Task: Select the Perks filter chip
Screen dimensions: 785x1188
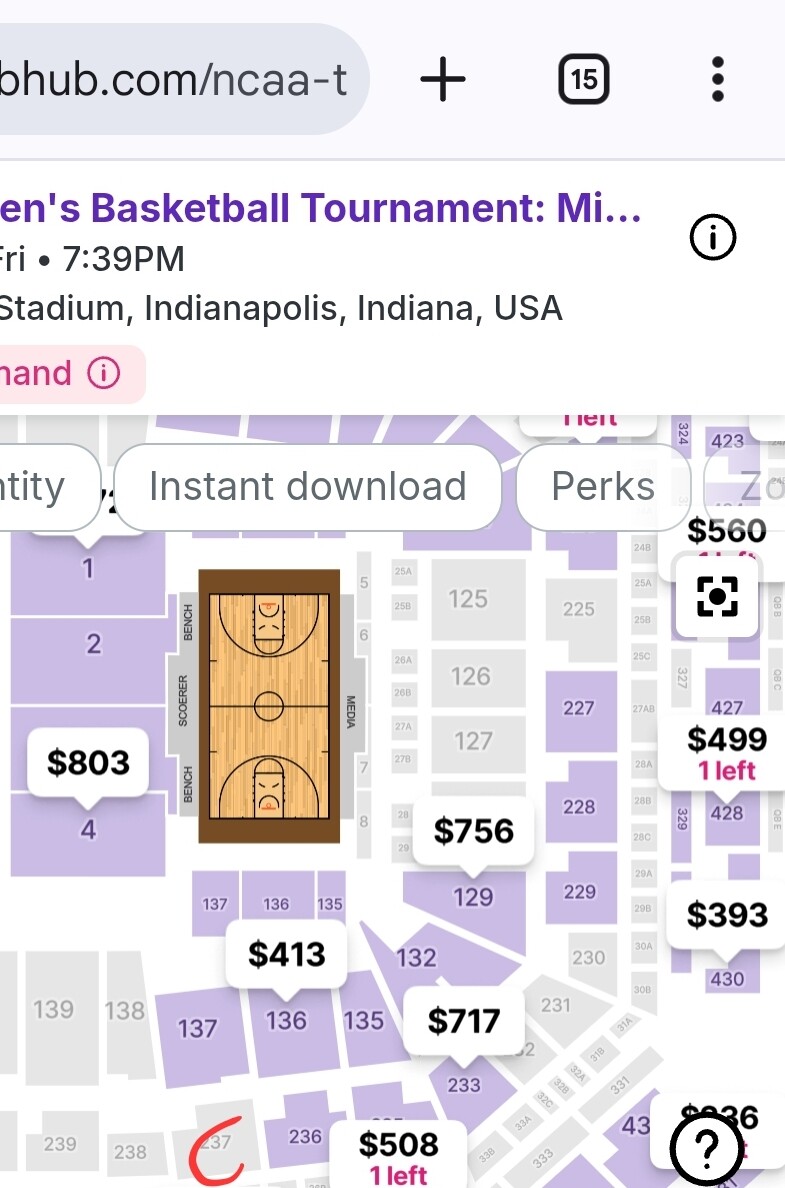Action: click(x=603, y=487)
